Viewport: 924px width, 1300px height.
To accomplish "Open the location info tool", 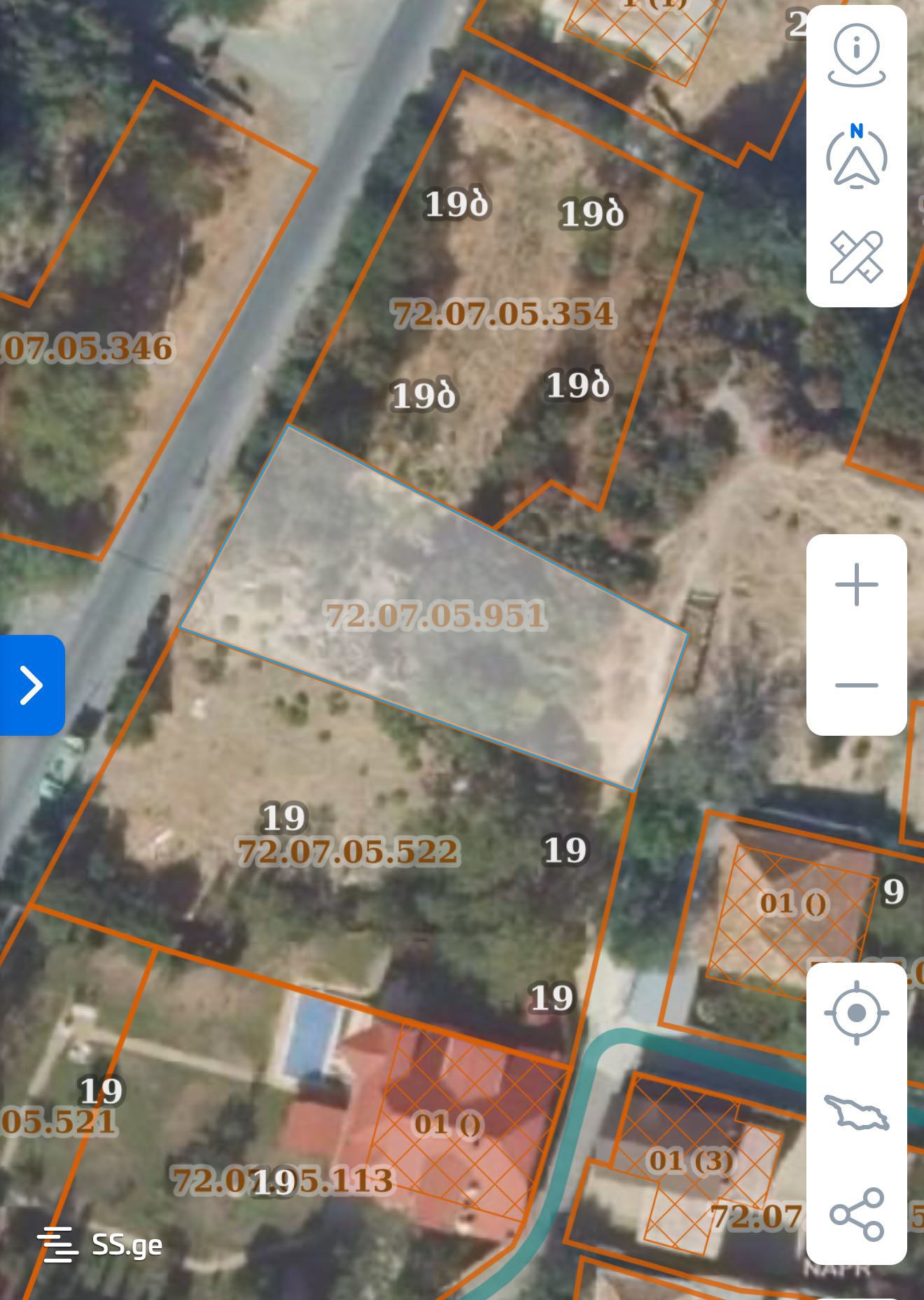I will (856, 56).
